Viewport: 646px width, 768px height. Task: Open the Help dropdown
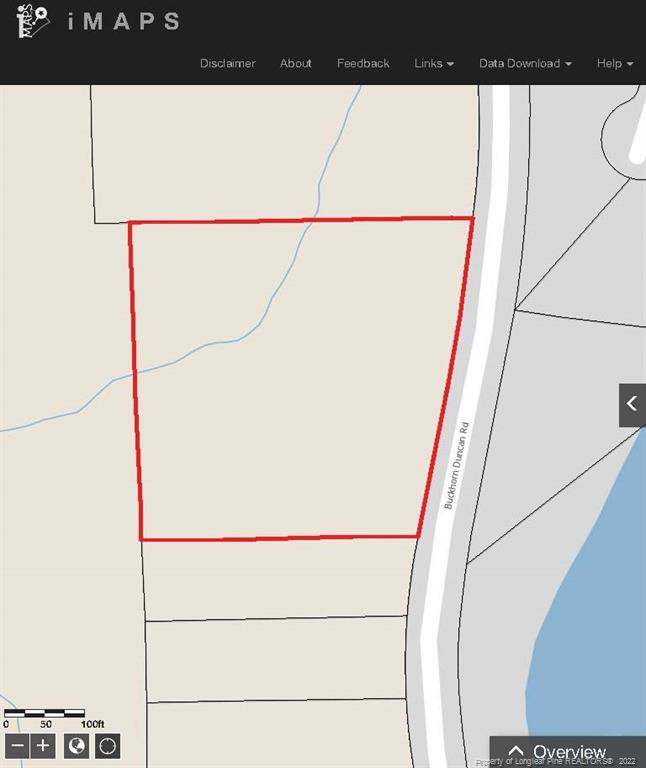tap(615, 63)
